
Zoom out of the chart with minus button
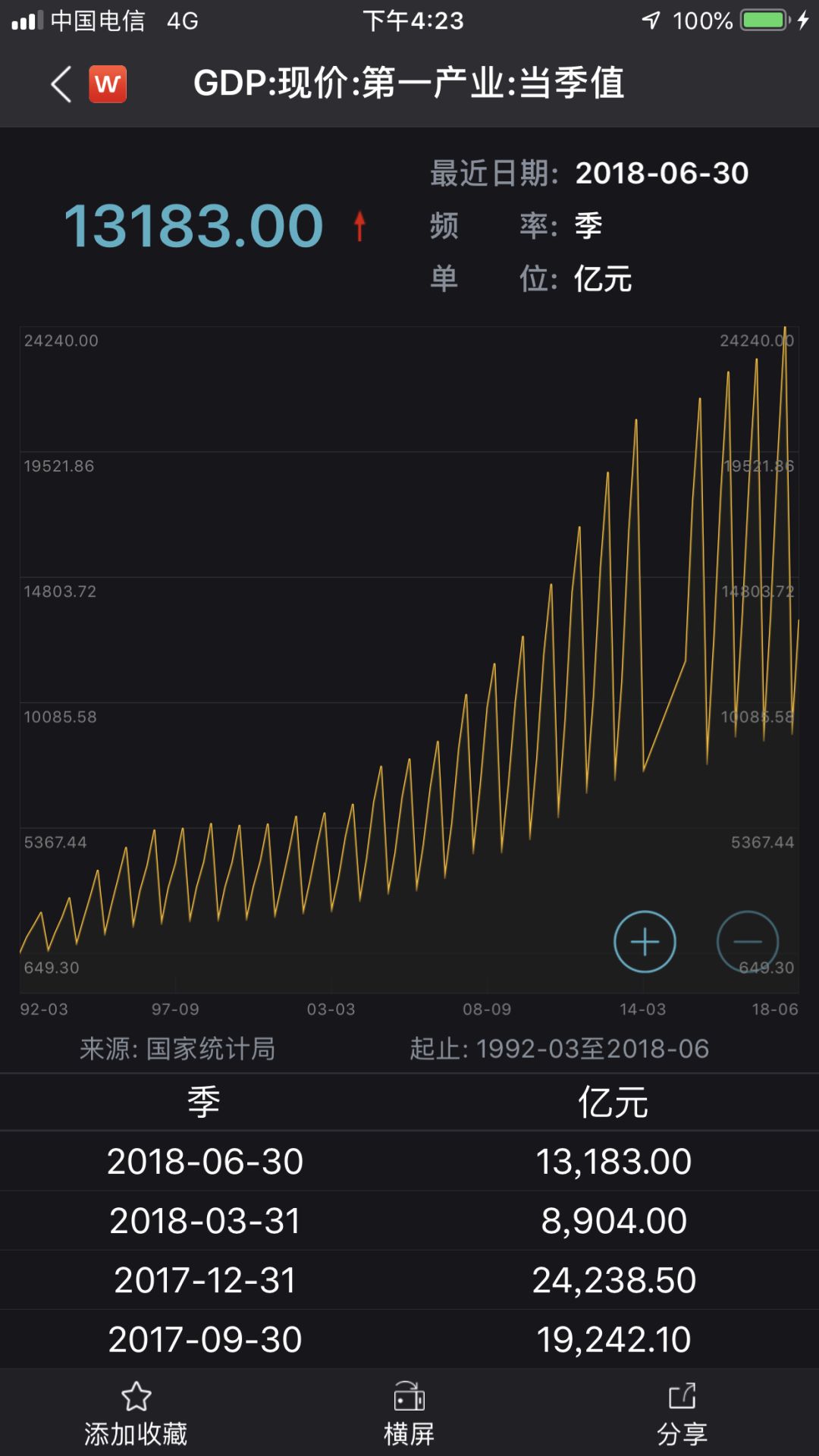(748, 940)
